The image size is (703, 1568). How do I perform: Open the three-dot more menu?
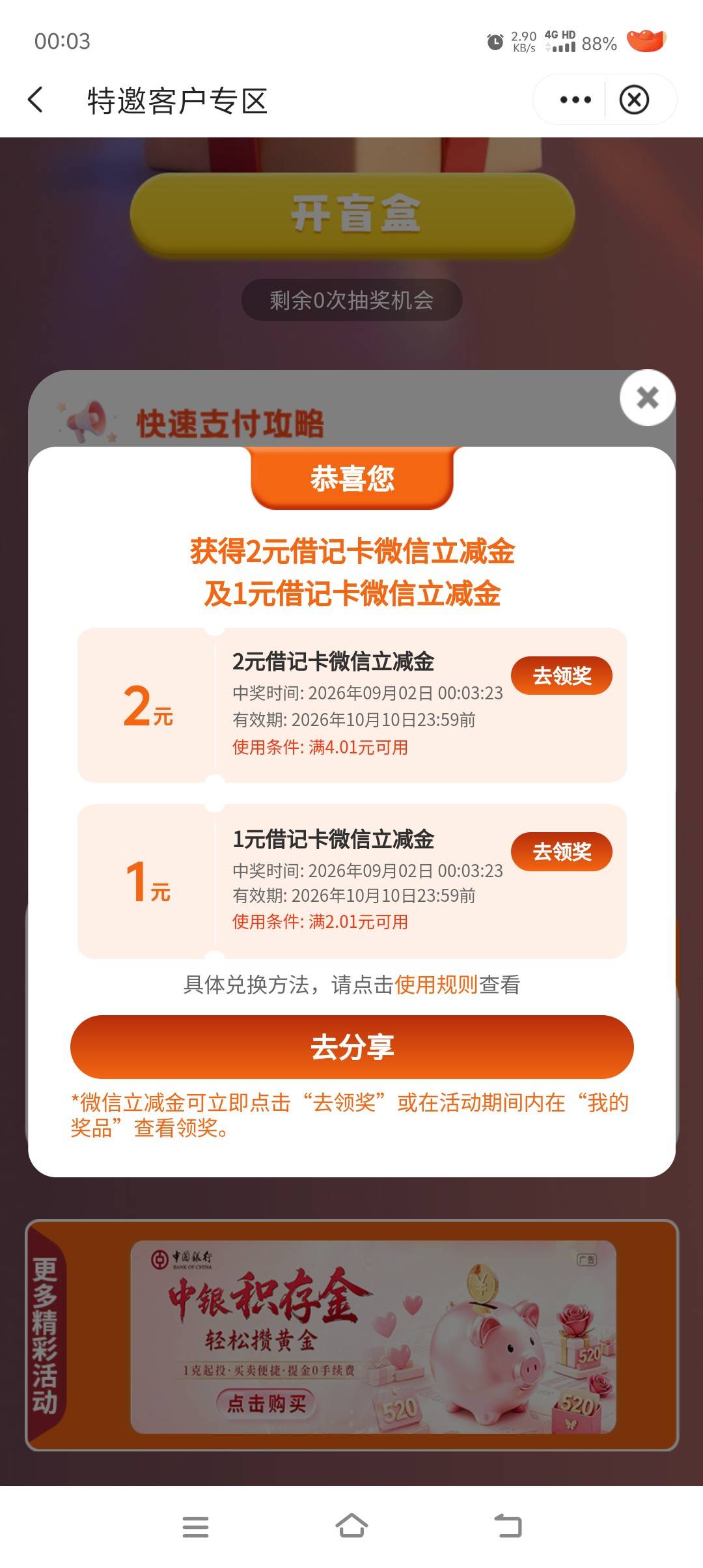click(575, 100)
